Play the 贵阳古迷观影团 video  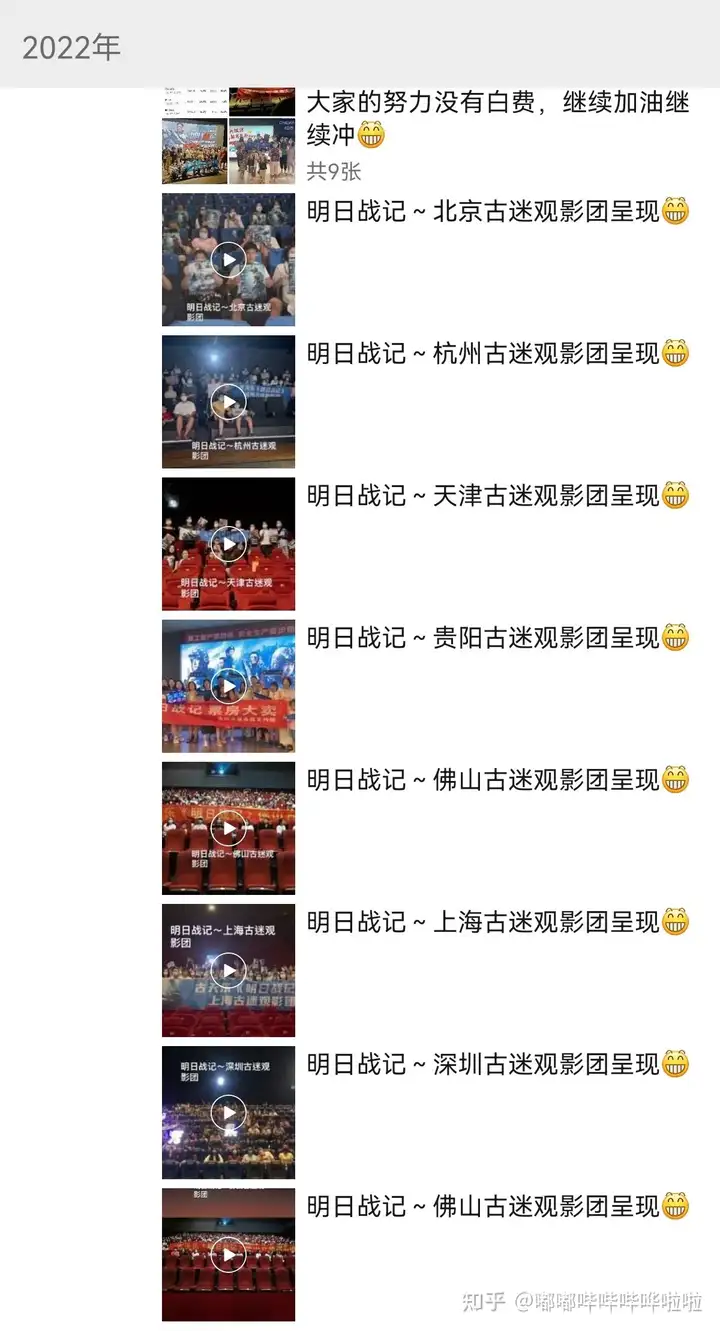[x=228, y=686]
